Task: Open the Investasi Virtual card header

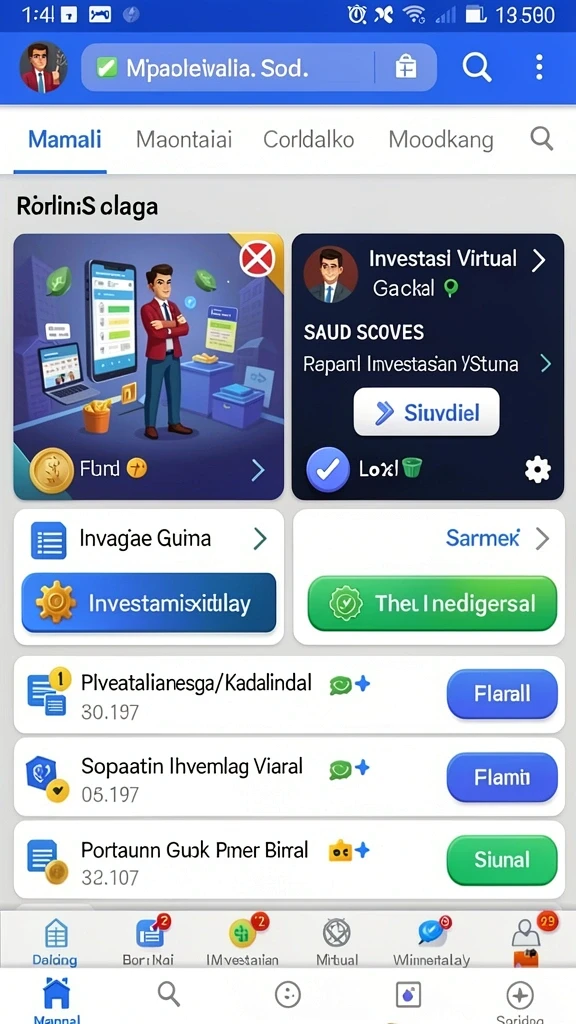Action: [x=427, y=272]
